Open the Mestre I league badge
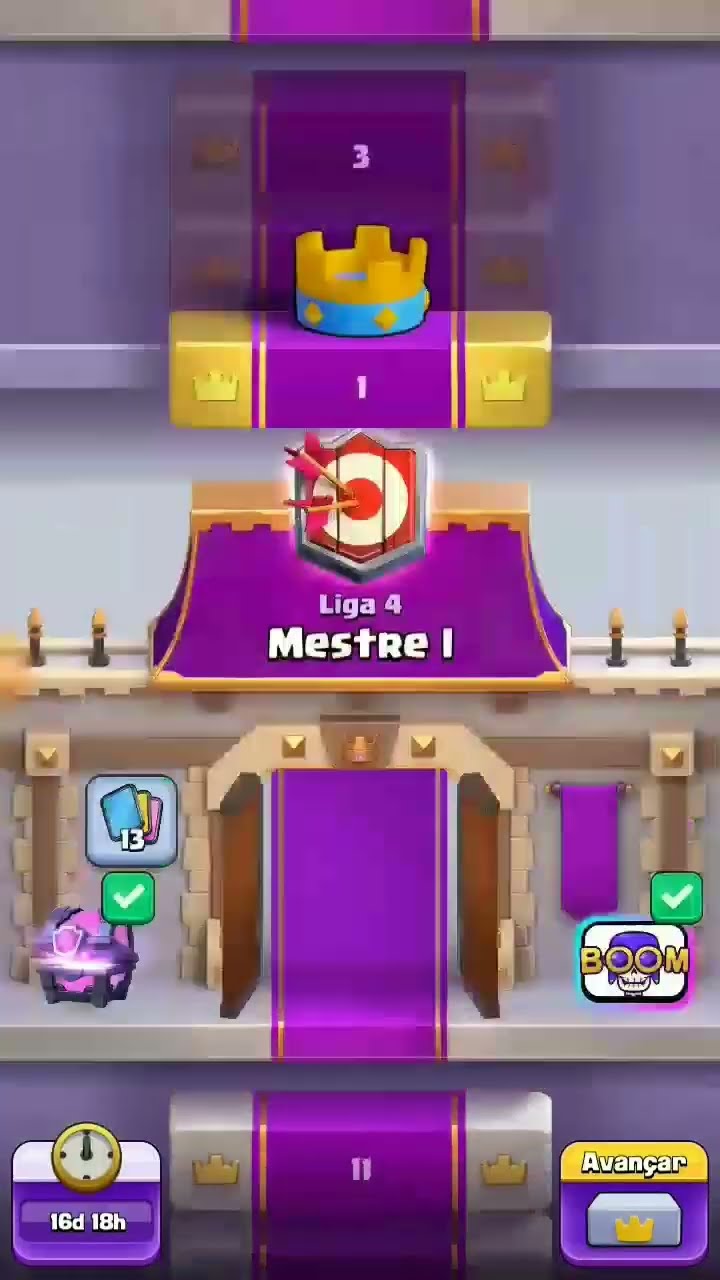This screenshot has height=1280, width=720. pyautogui.click(x=360, y=507)
